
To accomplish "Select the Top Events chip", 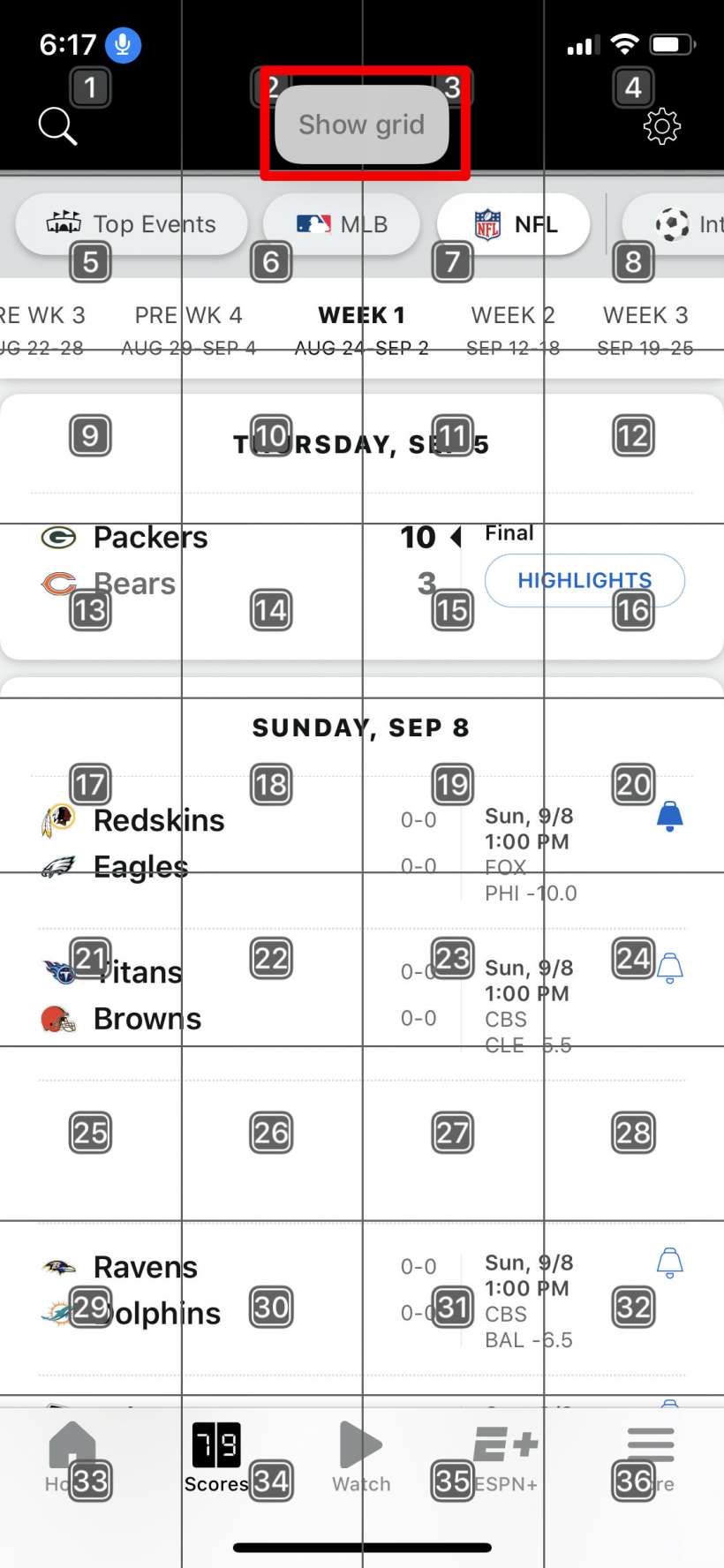I will tap(131, 224).
